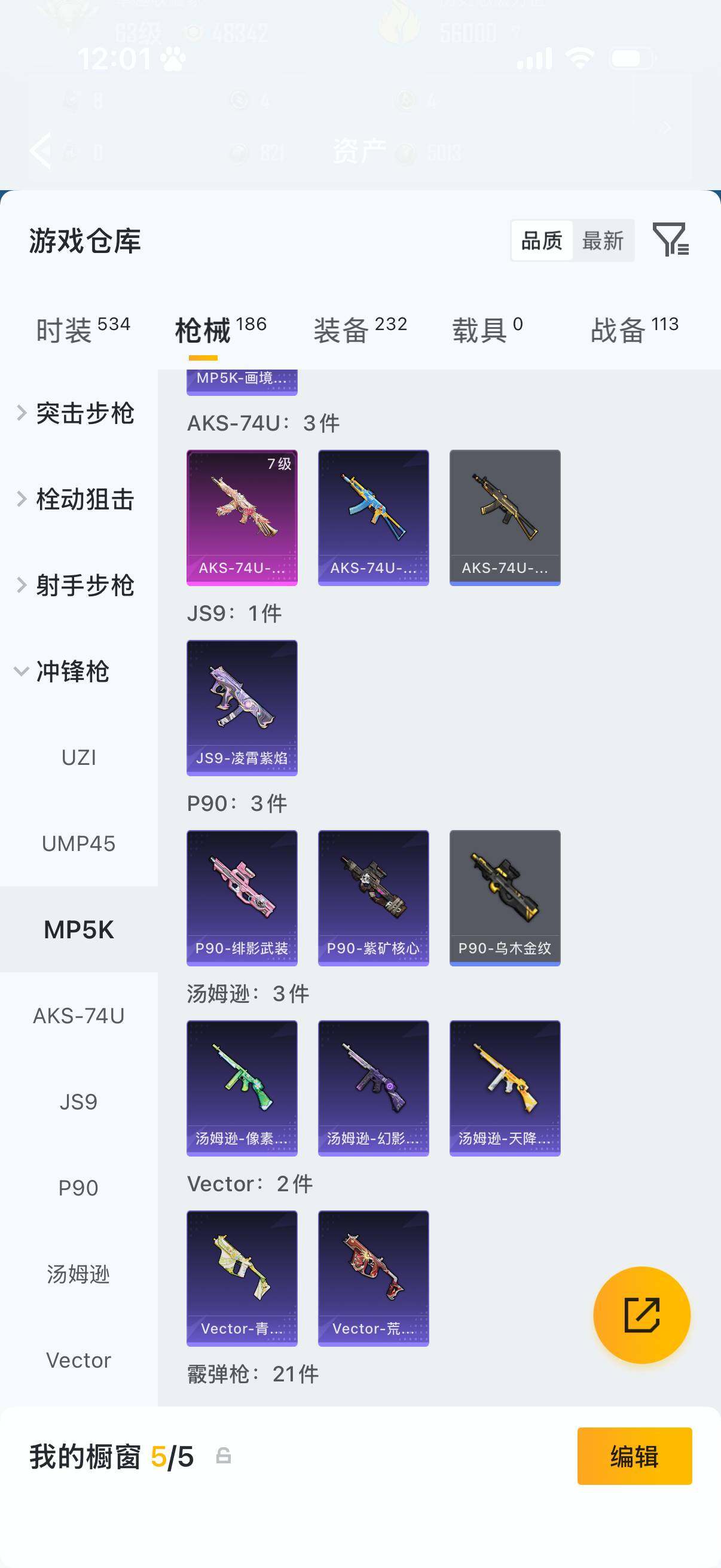Viewport: 721px width, 1568px height.
Task: Tap the orange share floating button
Action: 641,1315
